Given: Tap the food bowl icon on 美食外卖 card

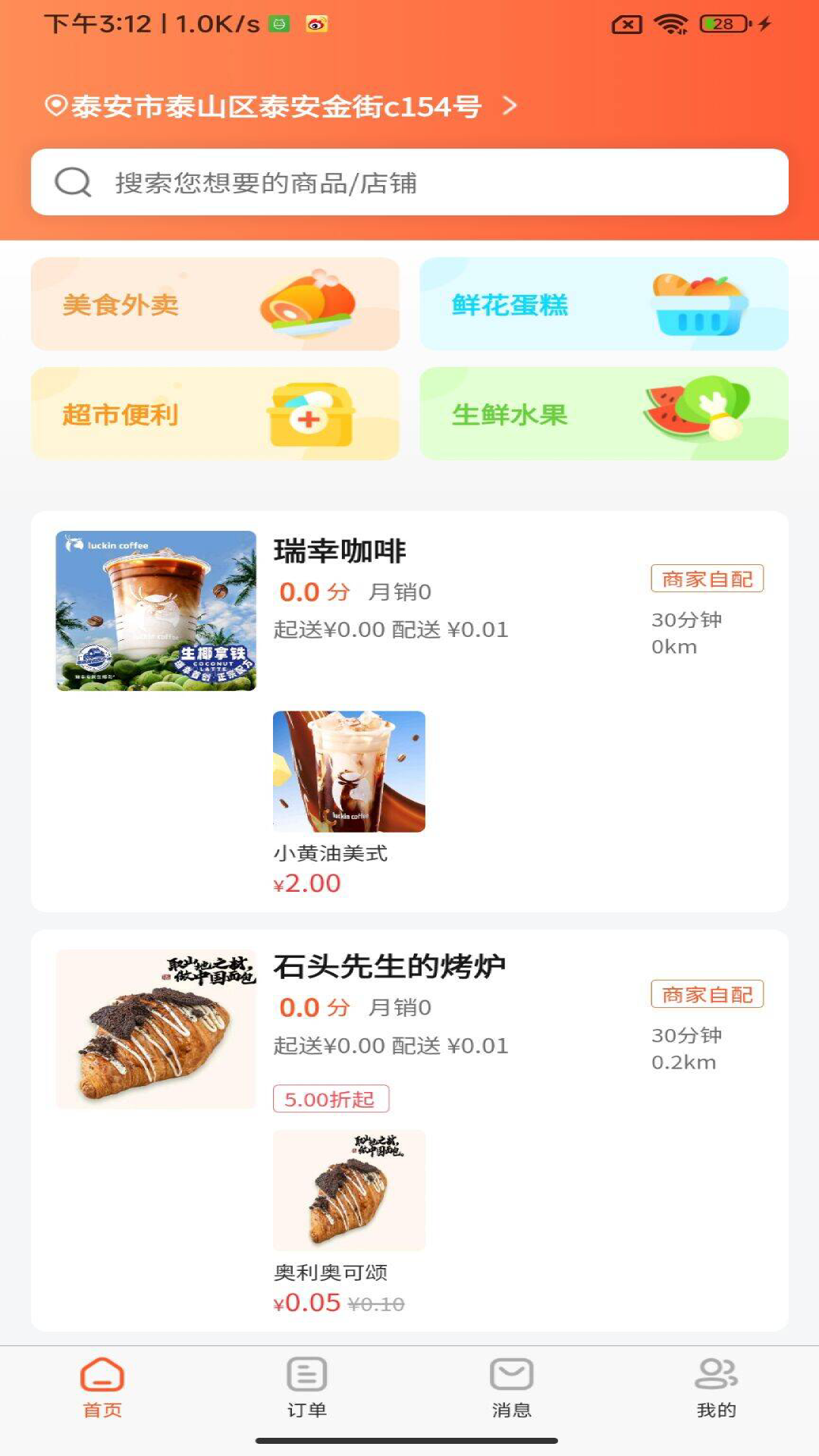Looking at the screenshot, I should (311, 303).
